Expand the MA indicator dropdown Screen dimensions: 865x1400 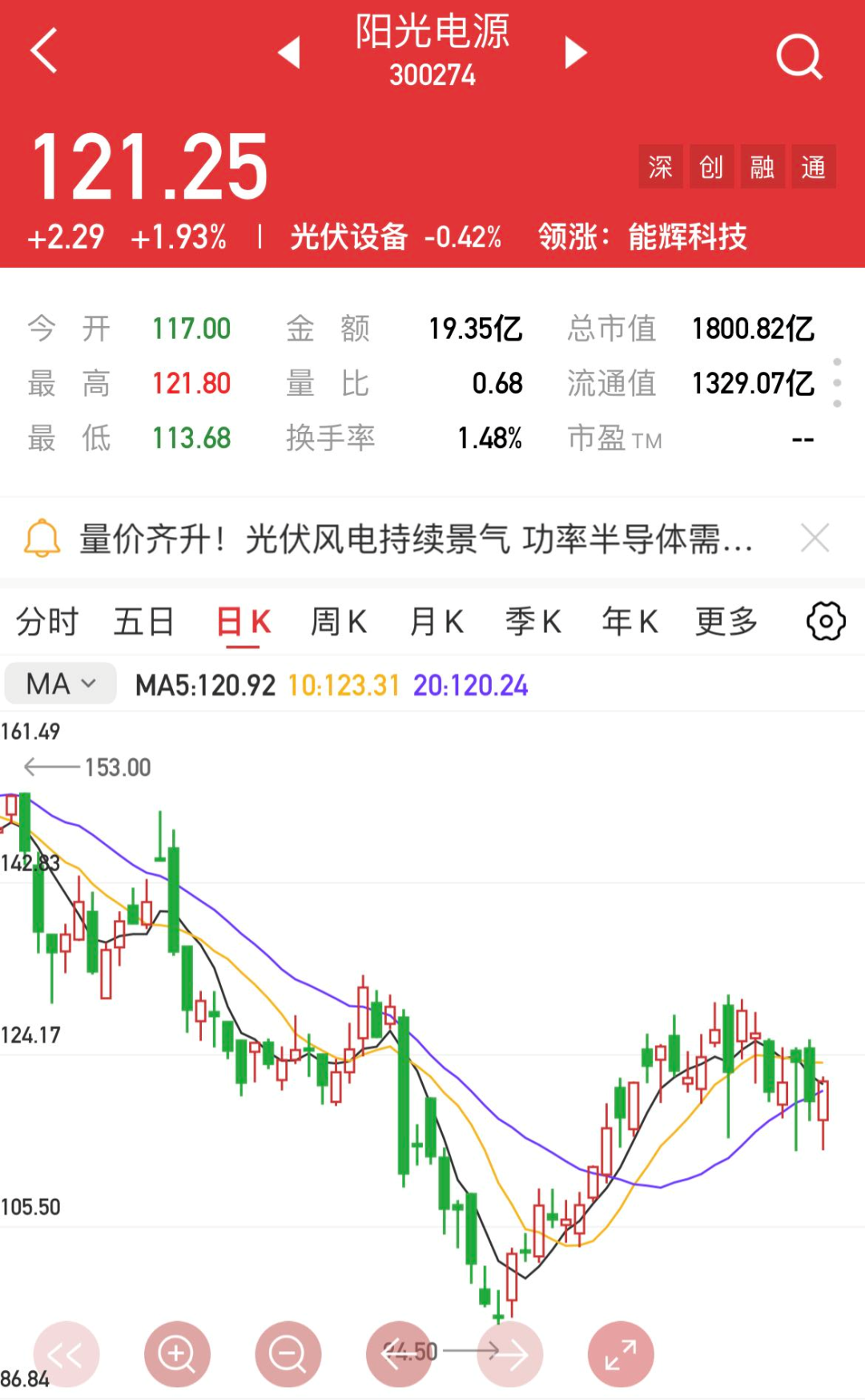[x=61, y=684]
